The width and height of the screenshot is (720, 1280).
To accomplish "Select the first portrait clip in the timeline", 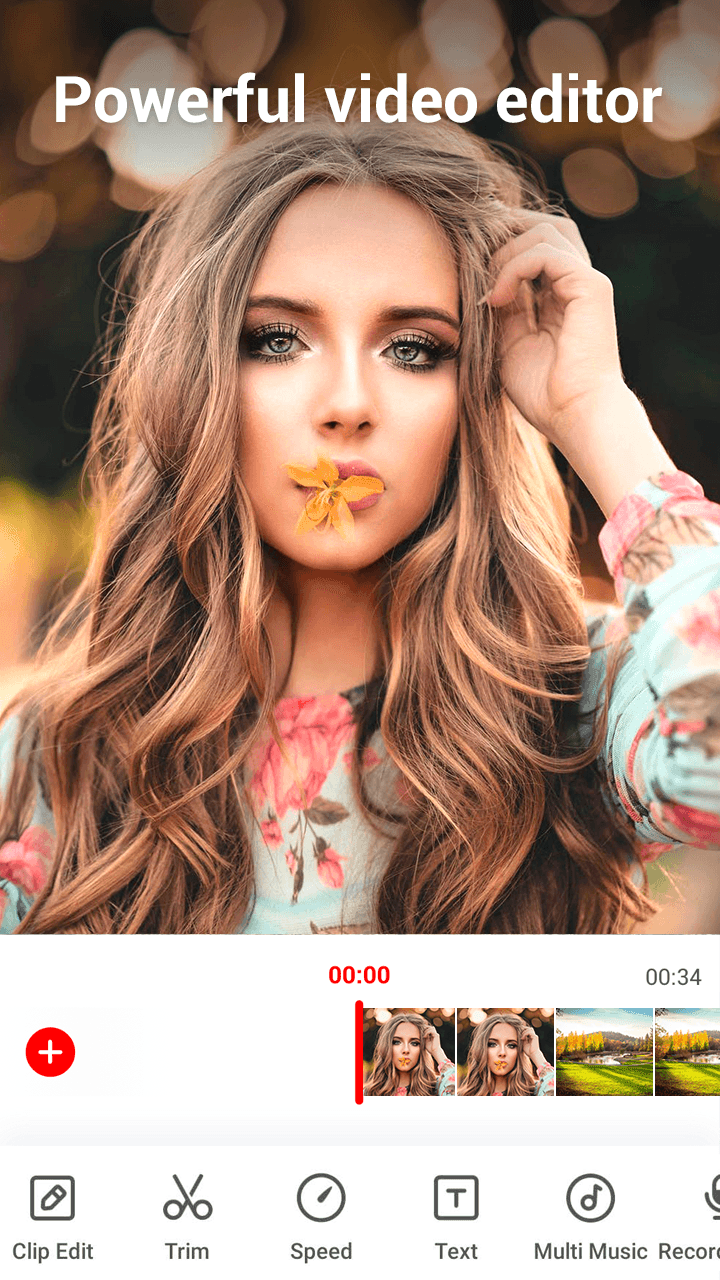I will [x=409, y=1052].
